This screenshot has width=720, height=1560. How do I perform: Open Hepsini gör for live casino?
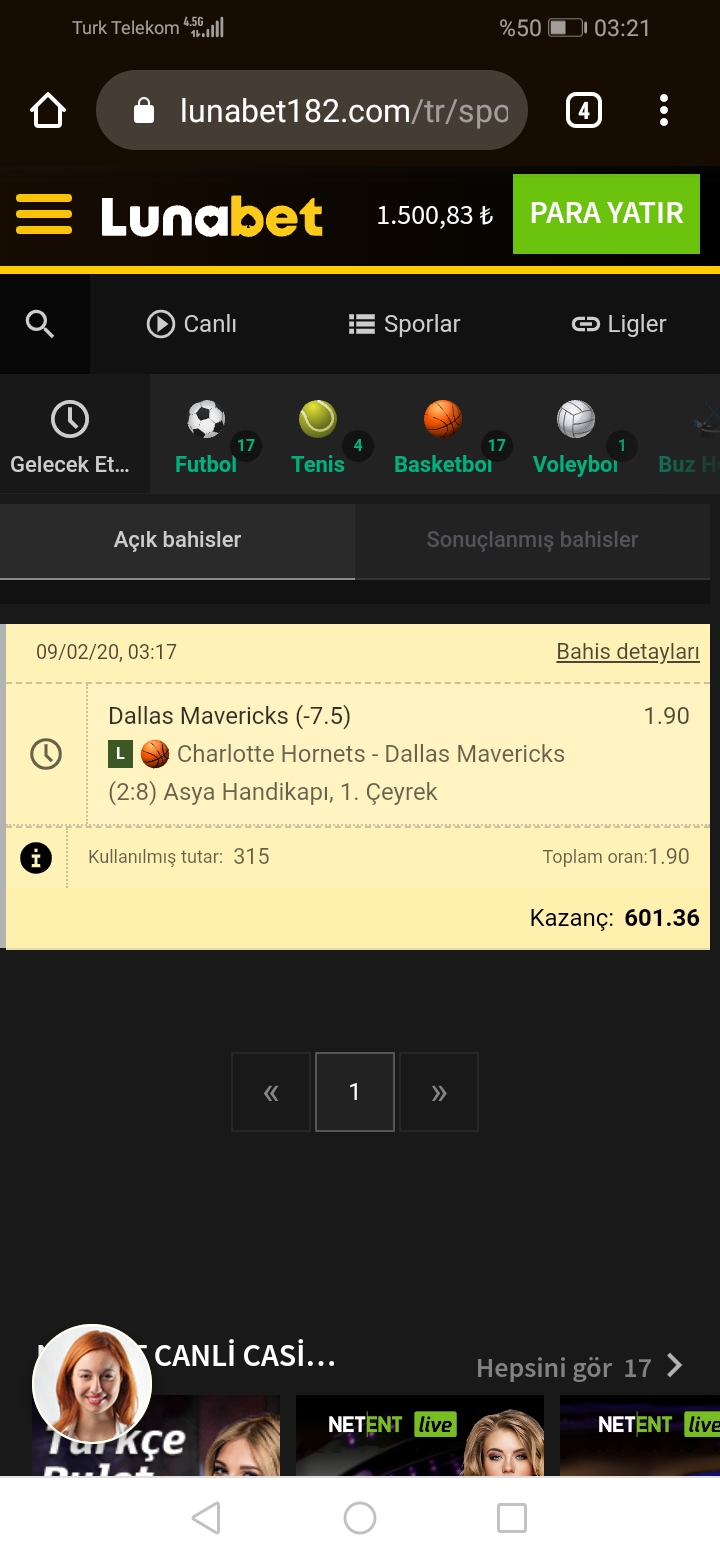(580, 1367)
